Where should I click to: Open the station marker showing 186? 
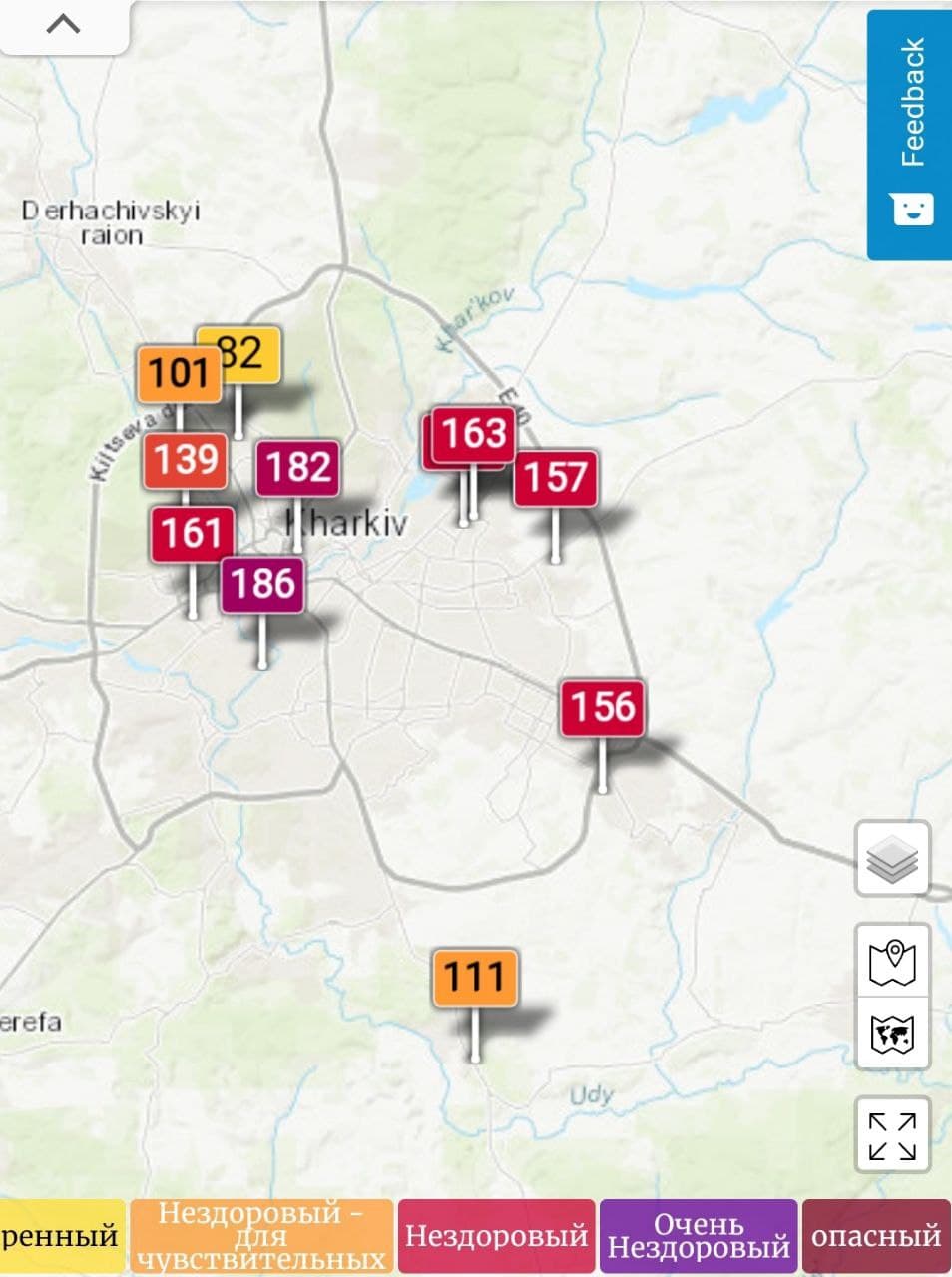[x=262, y=584]
